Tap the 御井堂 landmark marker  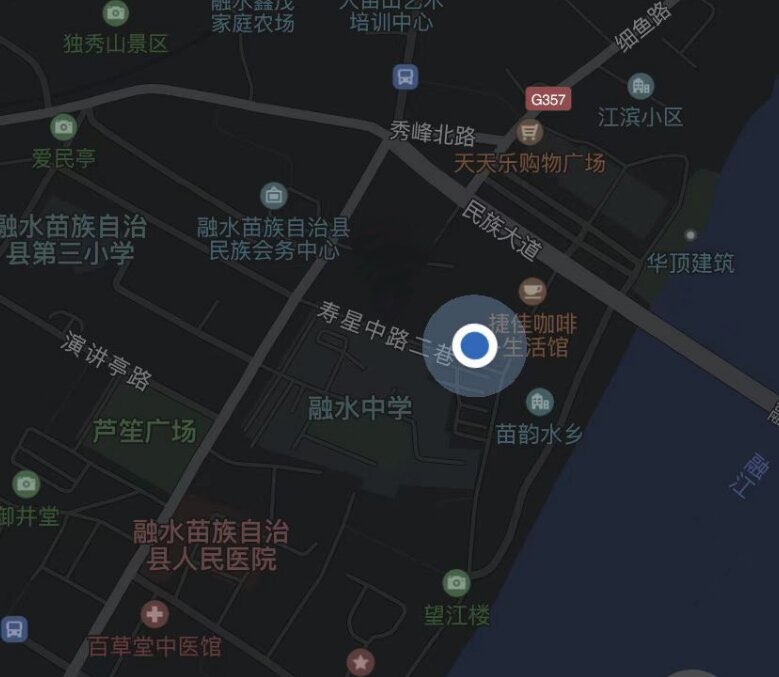[26, 485]
